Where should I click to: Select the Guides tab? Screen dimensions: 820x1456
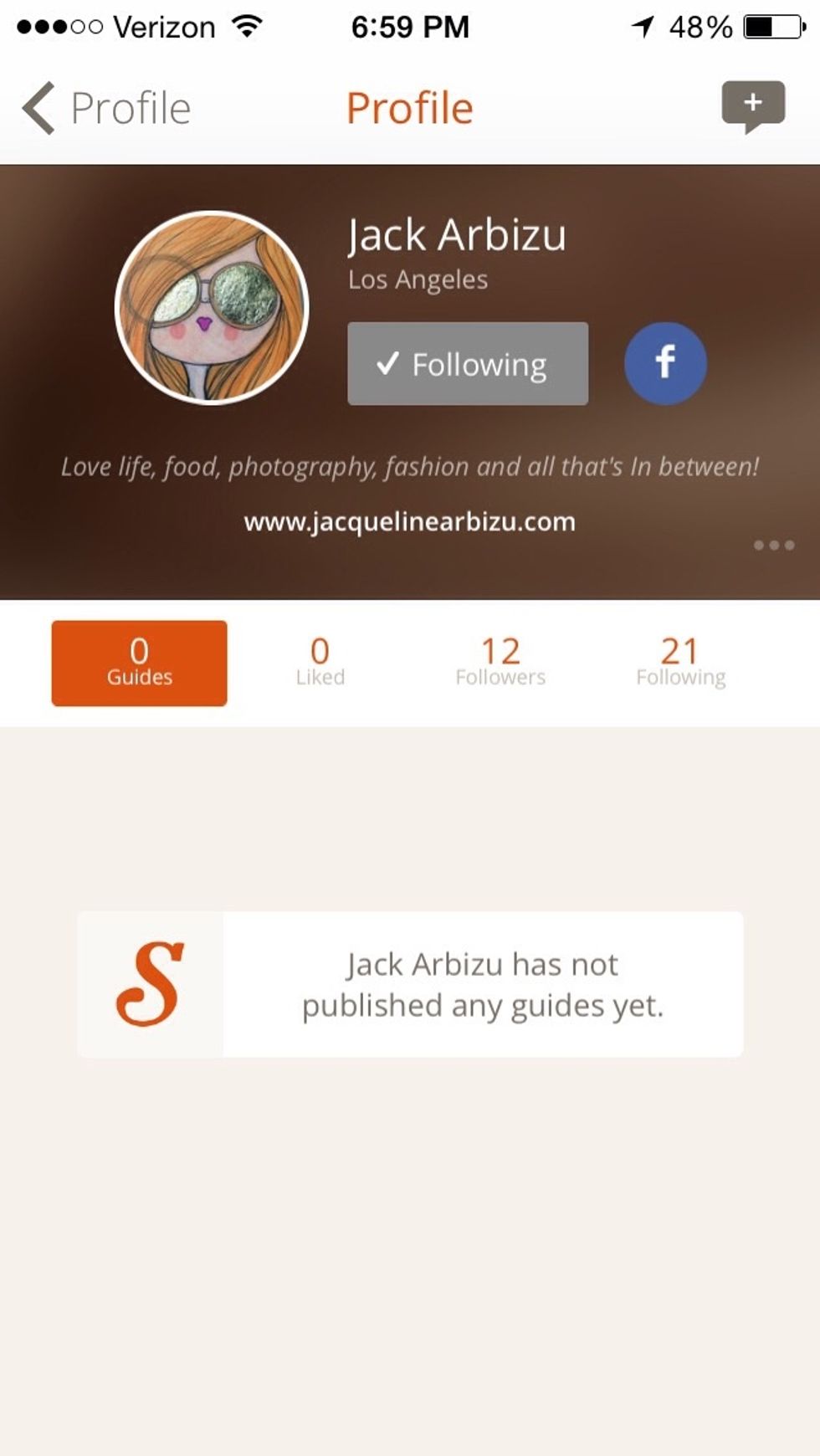pos(139,663)
